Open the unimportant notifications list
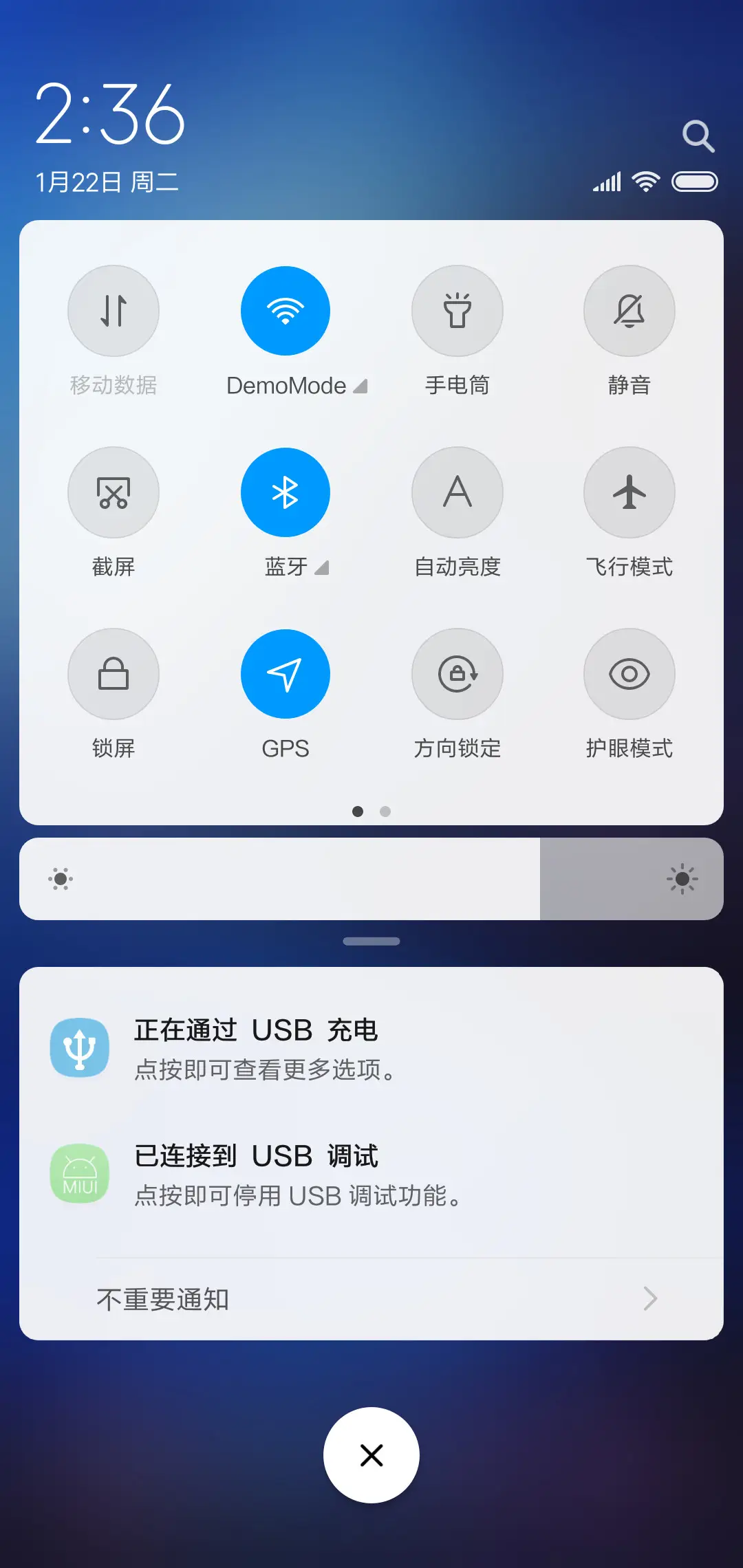This screenshot has width=743, height=1568. (x=371, y=1298)
